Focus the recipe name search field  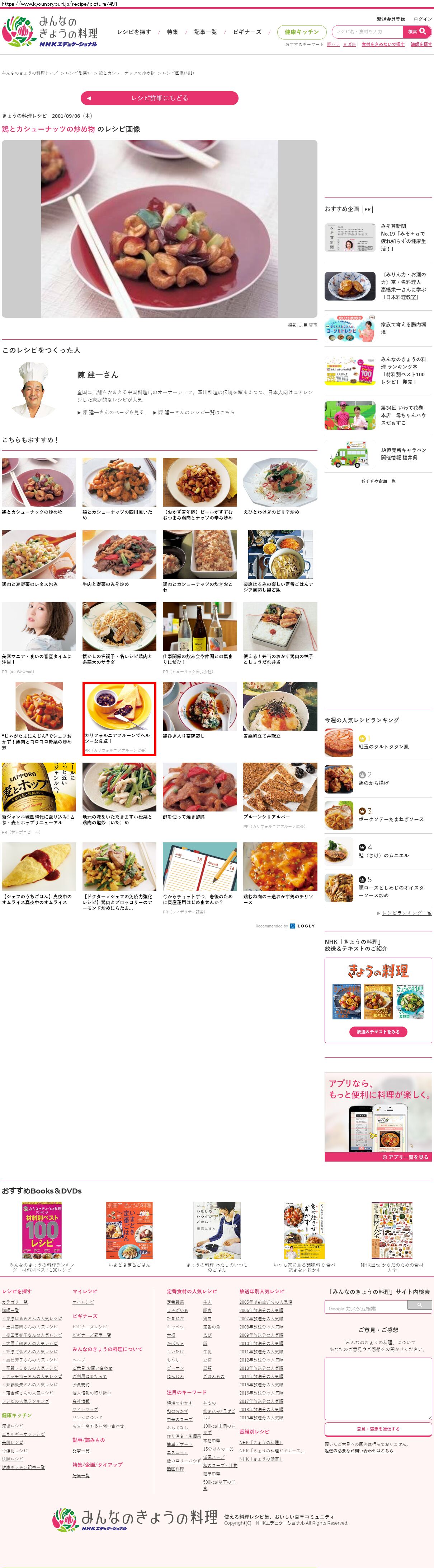(367, 32)
